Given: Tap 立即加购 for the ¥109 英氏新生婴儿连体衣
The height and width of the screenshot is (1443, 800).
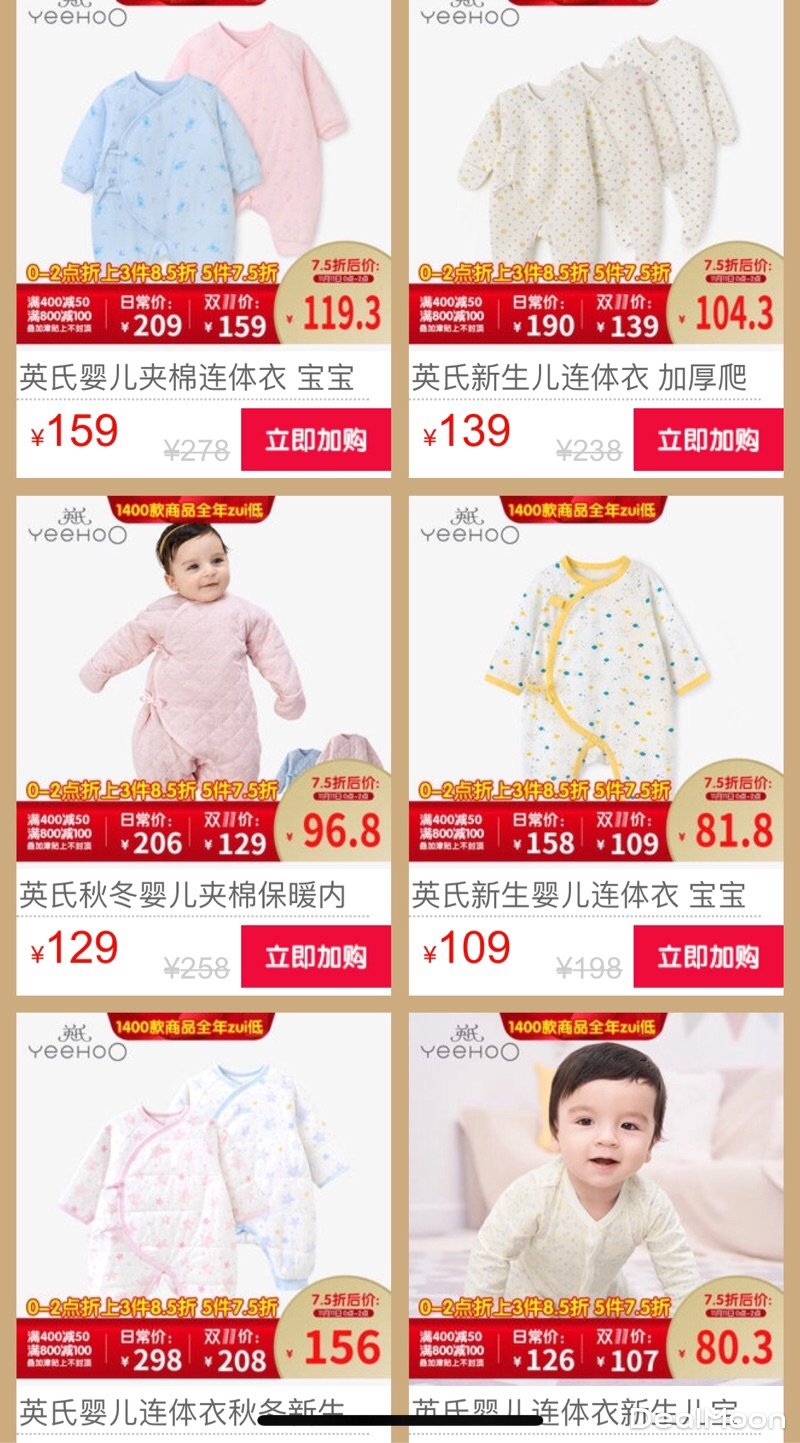Looking at the screenshot, I should point(708,956).
